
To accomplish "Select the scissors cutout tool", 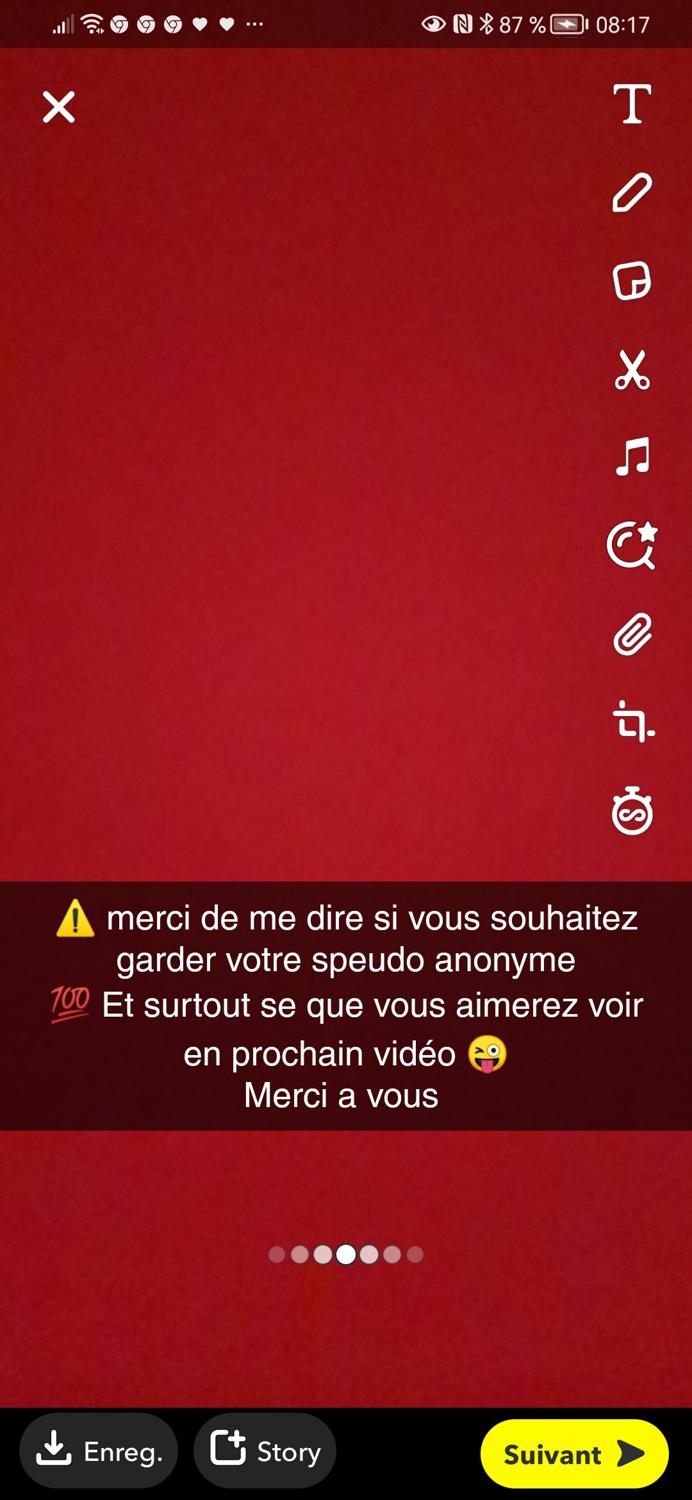I will pos(632,370).
